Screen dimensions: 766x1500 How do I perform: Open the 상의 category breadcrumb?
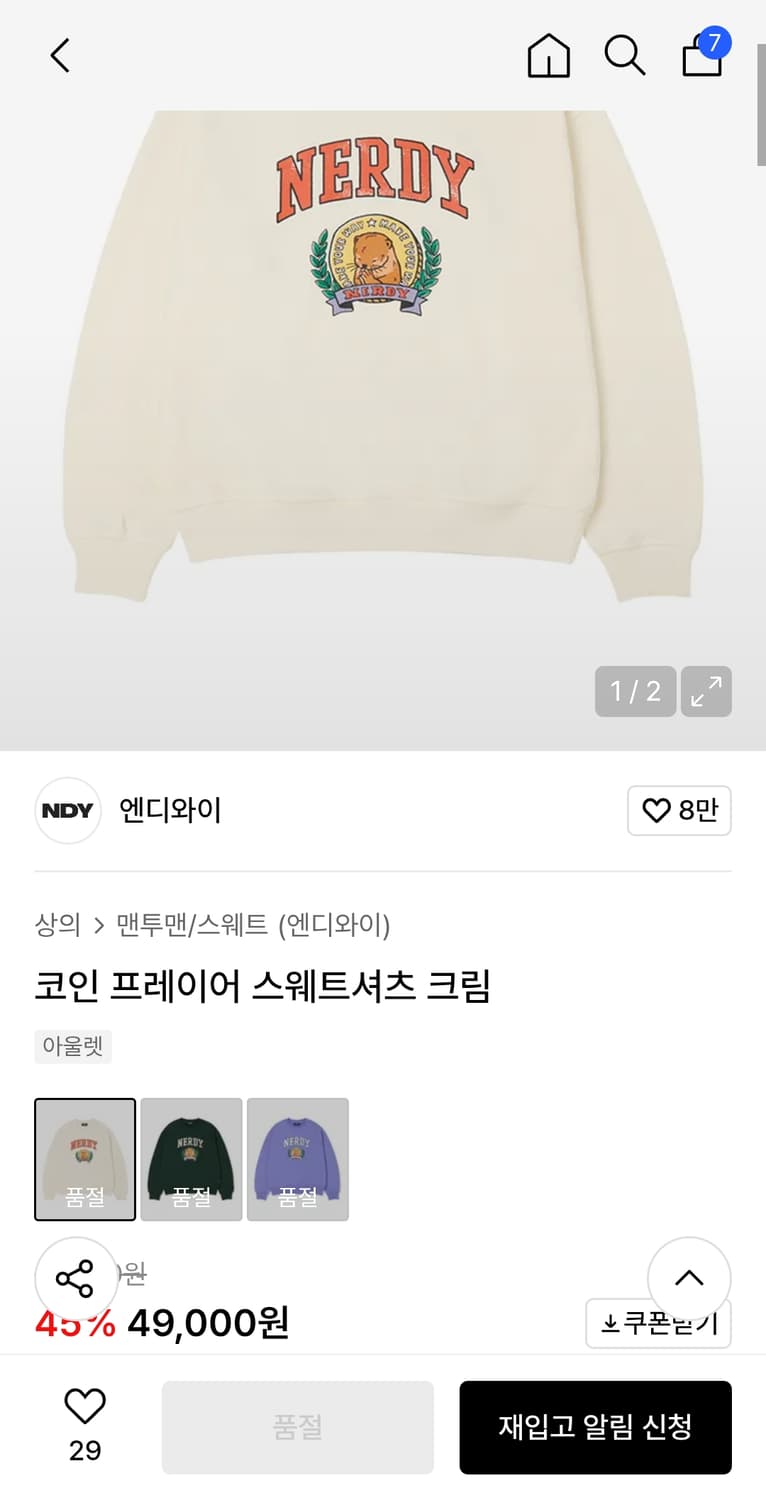55,927
